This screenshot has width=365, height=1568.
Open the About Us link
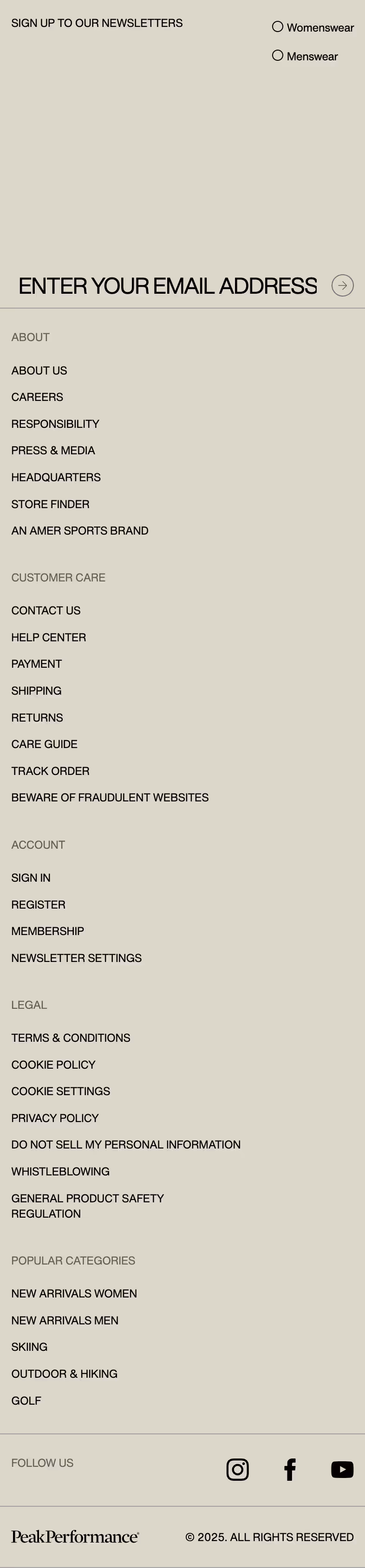click(x=39, y=370)
